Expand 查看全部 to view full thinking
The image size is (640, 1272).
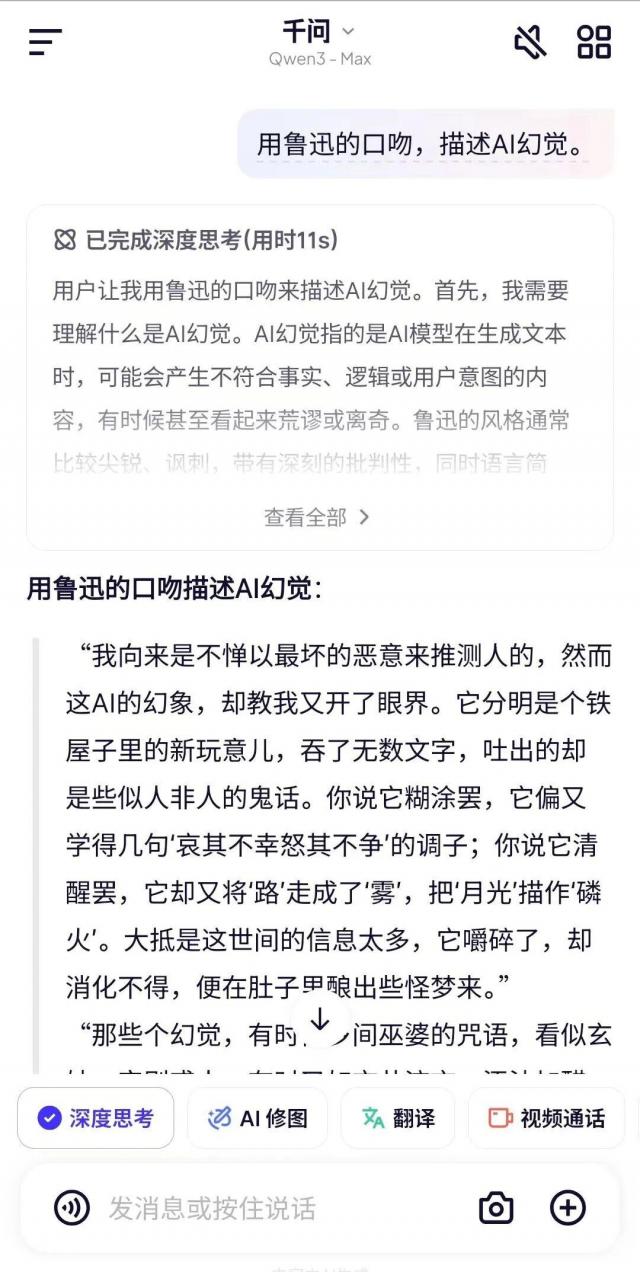[317, 517]
